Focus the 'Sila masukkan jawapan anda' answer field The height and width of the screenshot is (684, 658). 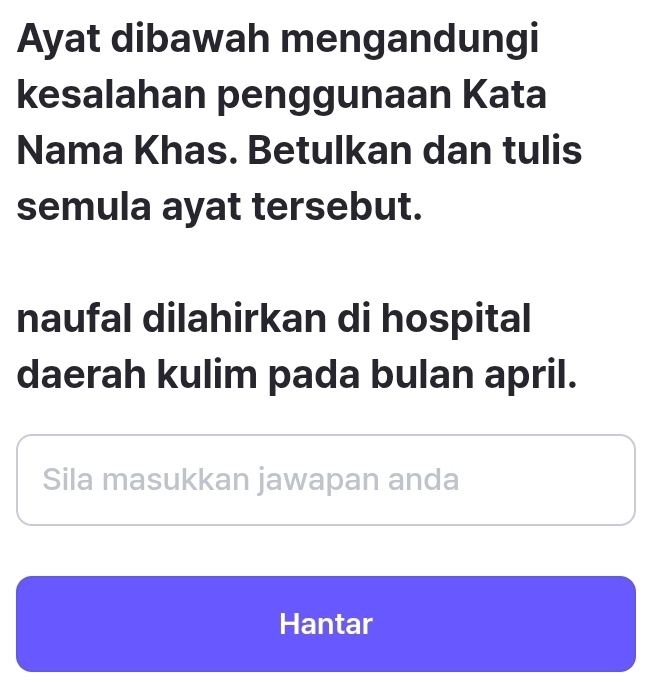click(x=326, y=480)
